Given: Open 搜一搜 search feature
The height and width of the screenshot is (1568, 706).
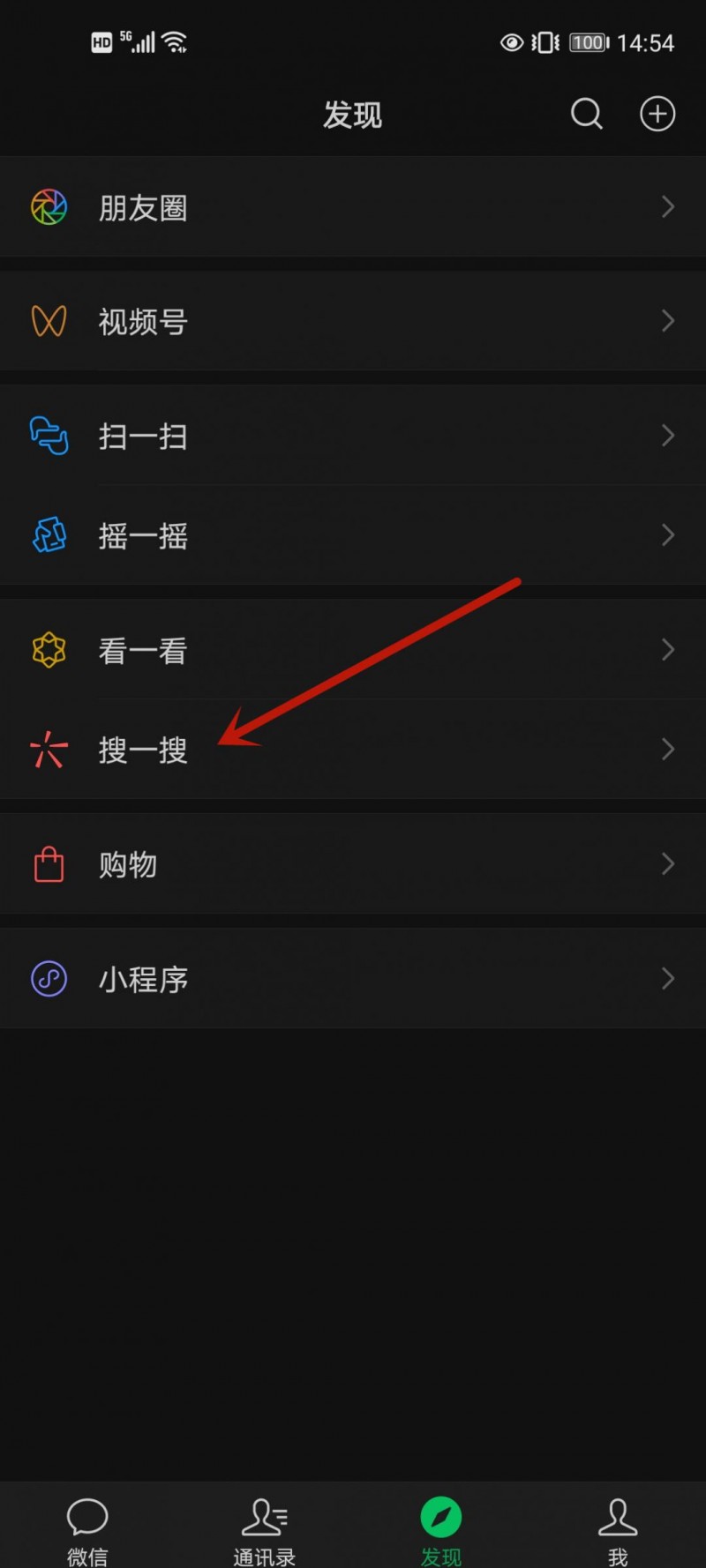Looking at the screenshot, I should [x=353, y=750].
